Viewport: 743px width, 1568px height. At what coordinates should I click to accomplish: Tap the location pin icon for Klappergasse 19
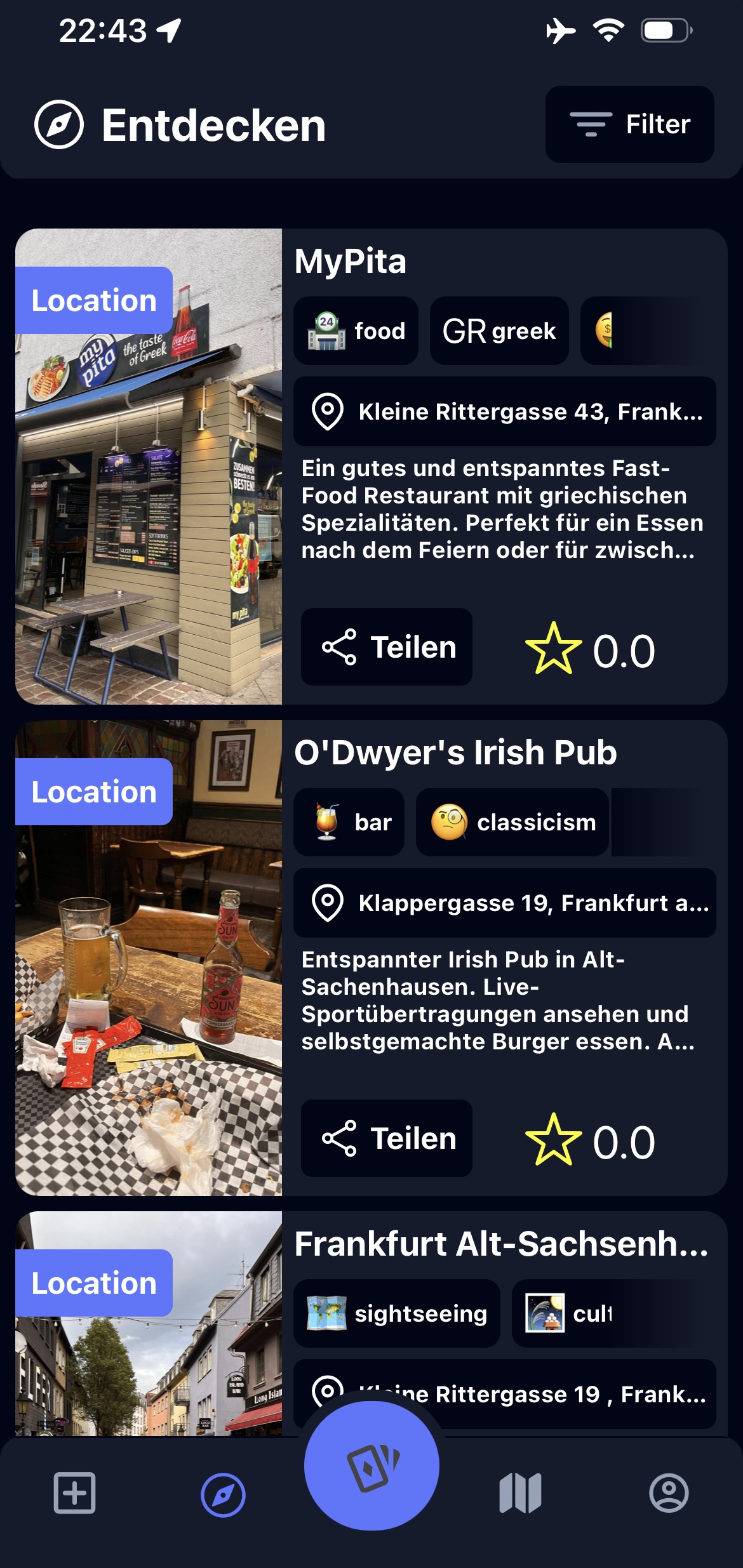tap(328, 903)
